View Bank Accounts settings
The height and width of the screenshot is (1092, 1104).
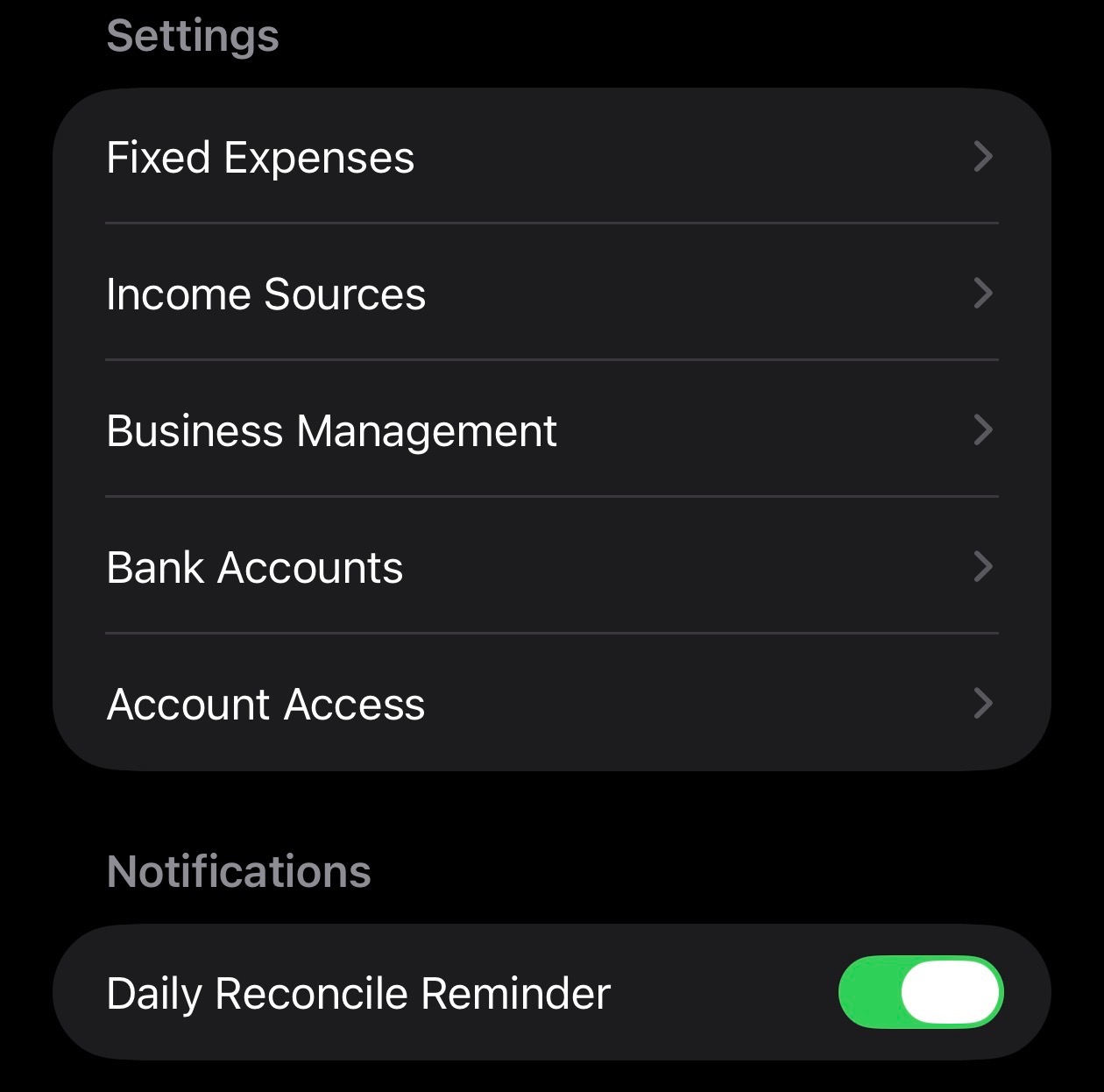click(x=551, y=567)
